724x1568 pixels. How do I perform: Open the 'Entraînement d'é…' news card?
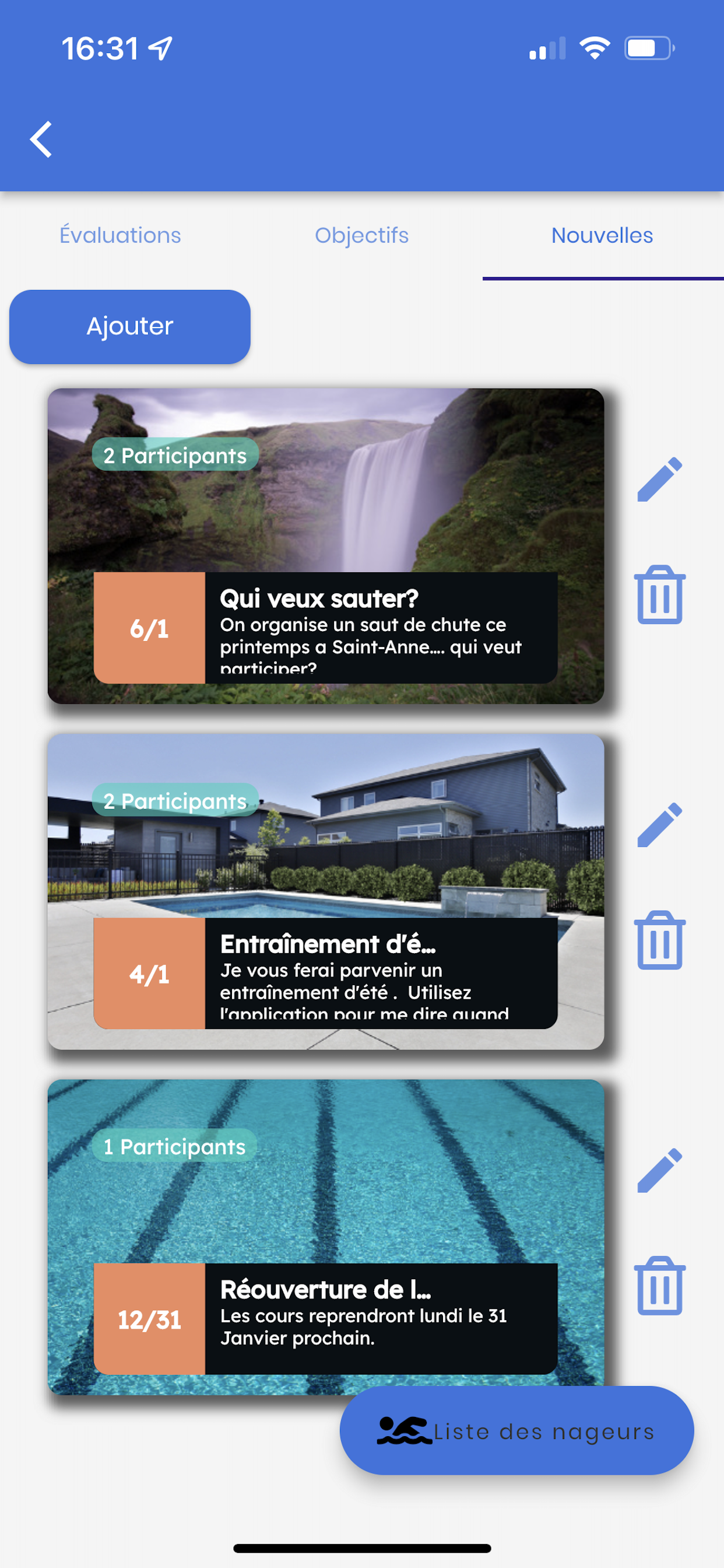coord(325,891)
